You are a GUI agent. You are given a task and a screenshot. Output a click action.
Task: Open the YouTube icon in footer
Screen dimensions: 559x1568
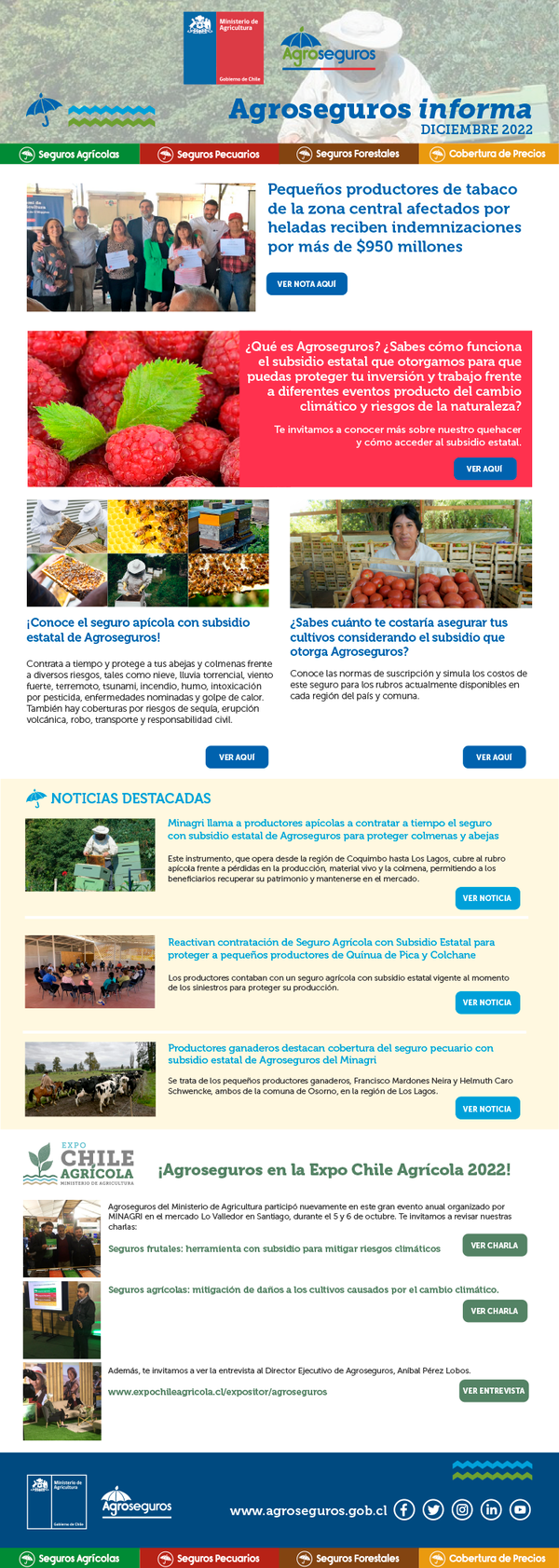520,1509
